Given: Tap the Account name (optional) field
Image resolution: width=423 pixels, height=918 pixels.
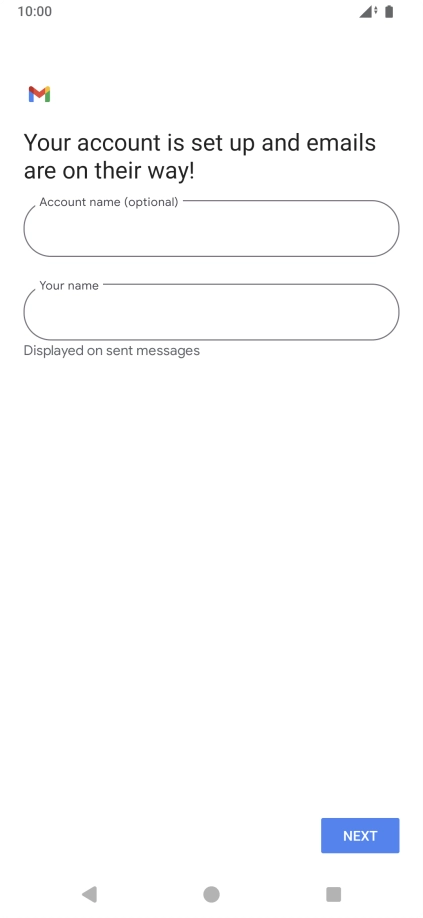Looking at the screenshot, I should (x=211, y=228).
